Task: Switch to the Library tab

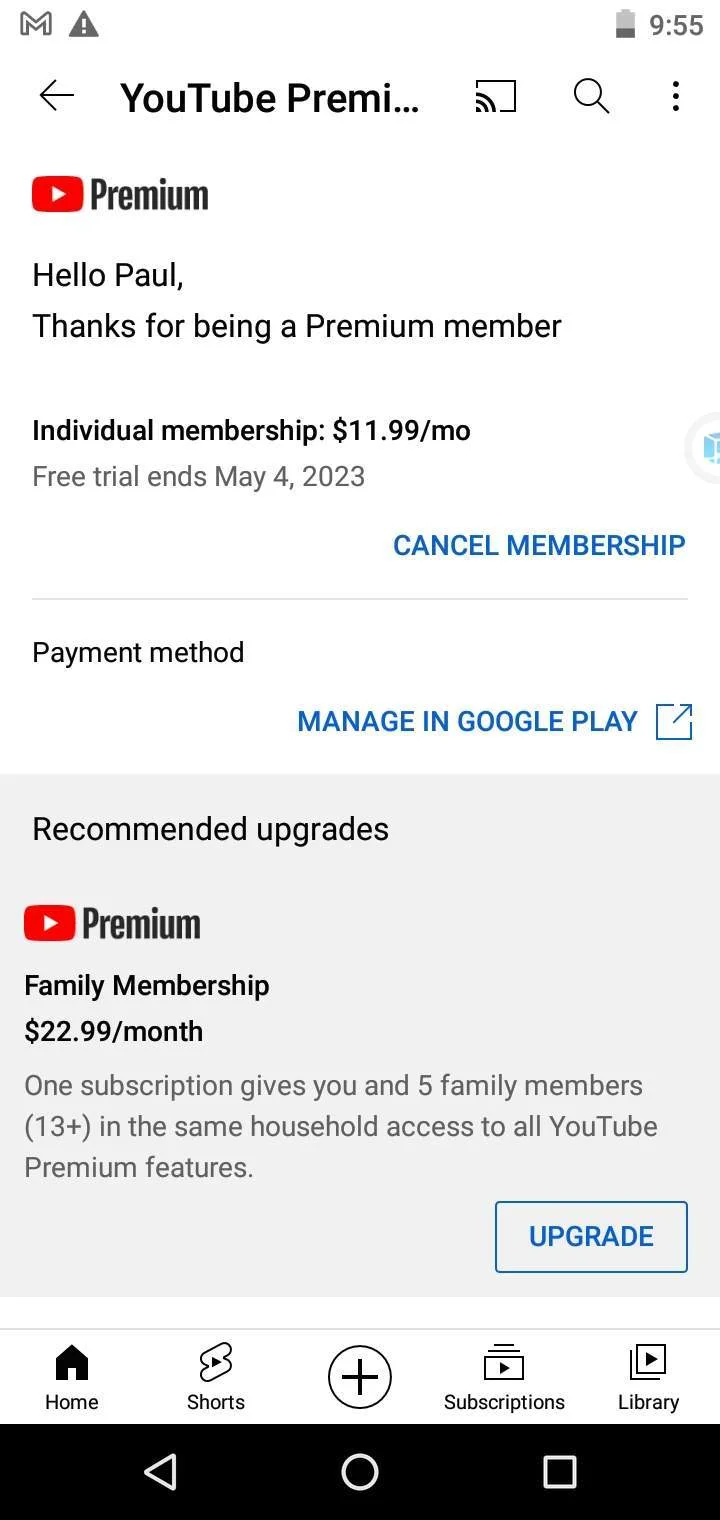Action: pos(648,1377)
